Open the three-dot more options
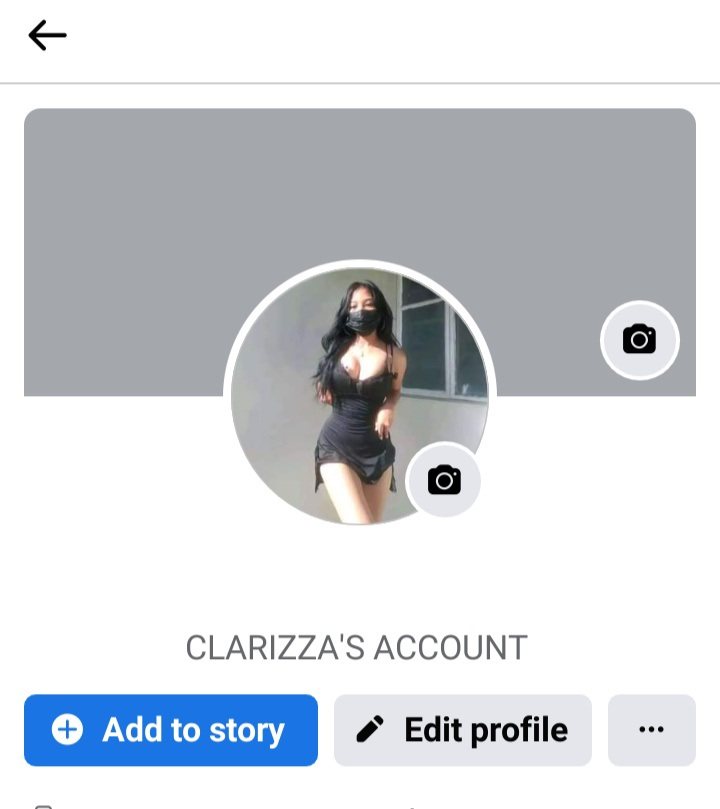720x809 pixels. (651, 730)
